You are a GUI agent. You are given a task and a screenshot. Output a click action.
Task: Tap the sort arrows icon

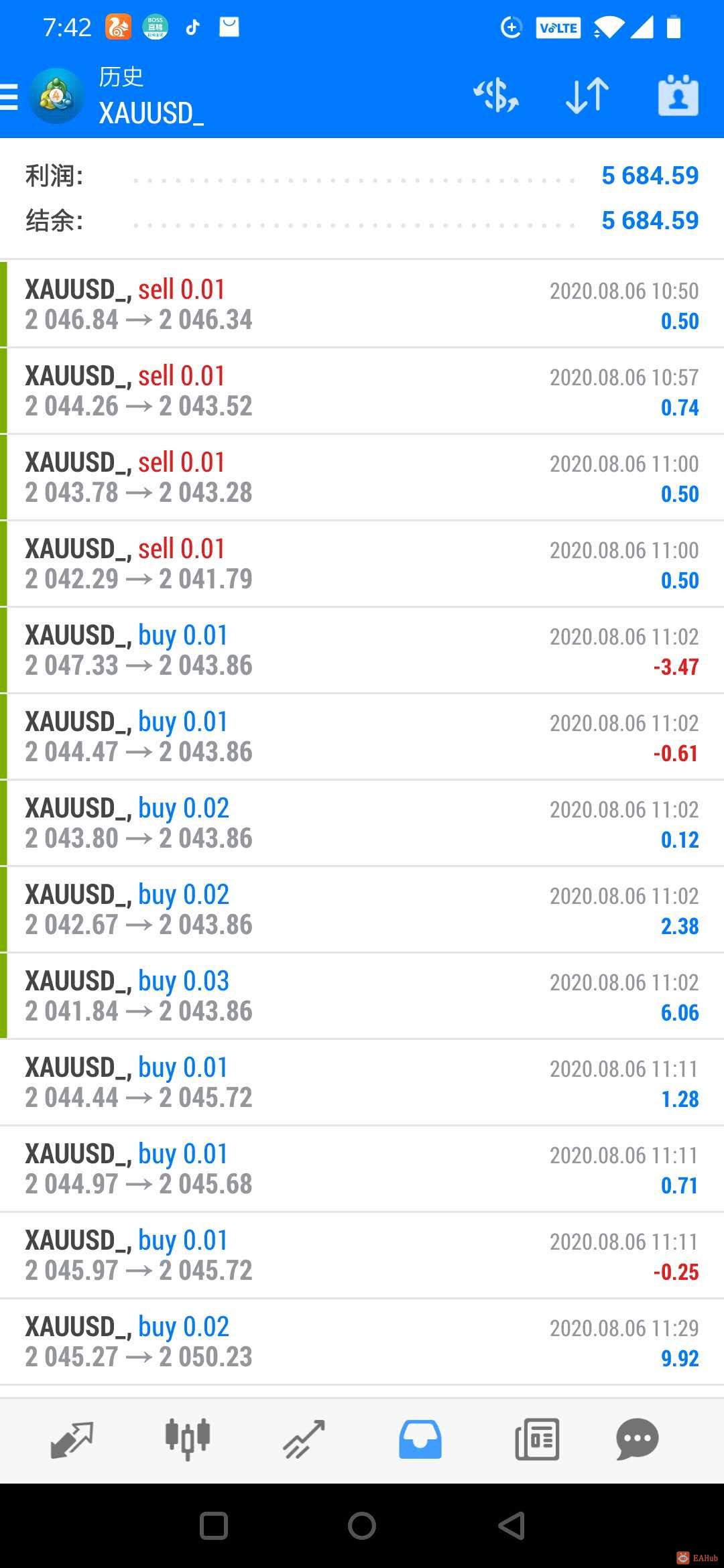[587, 95]
